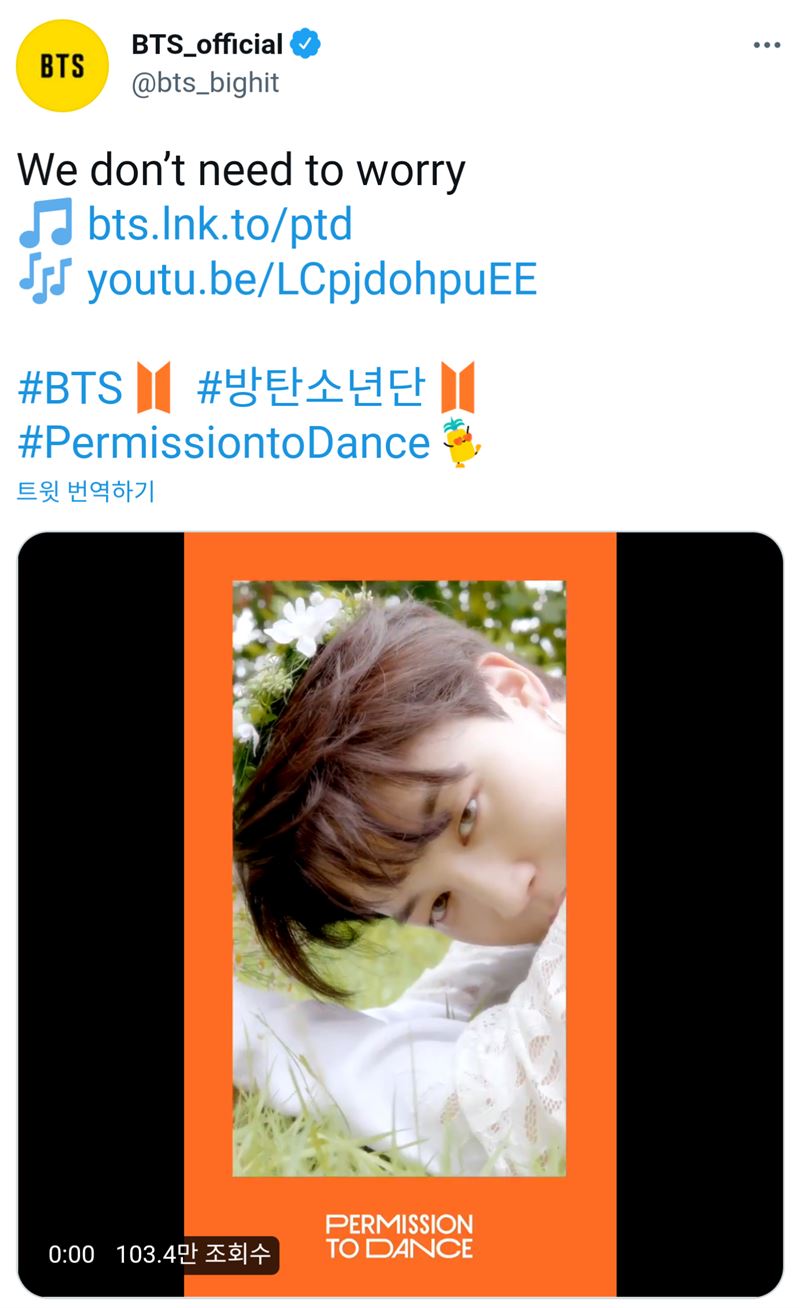Open the youtu.be/LCpjdohpuEE link
Screen dimensions: 800x1308
click(x=312, y=280)
